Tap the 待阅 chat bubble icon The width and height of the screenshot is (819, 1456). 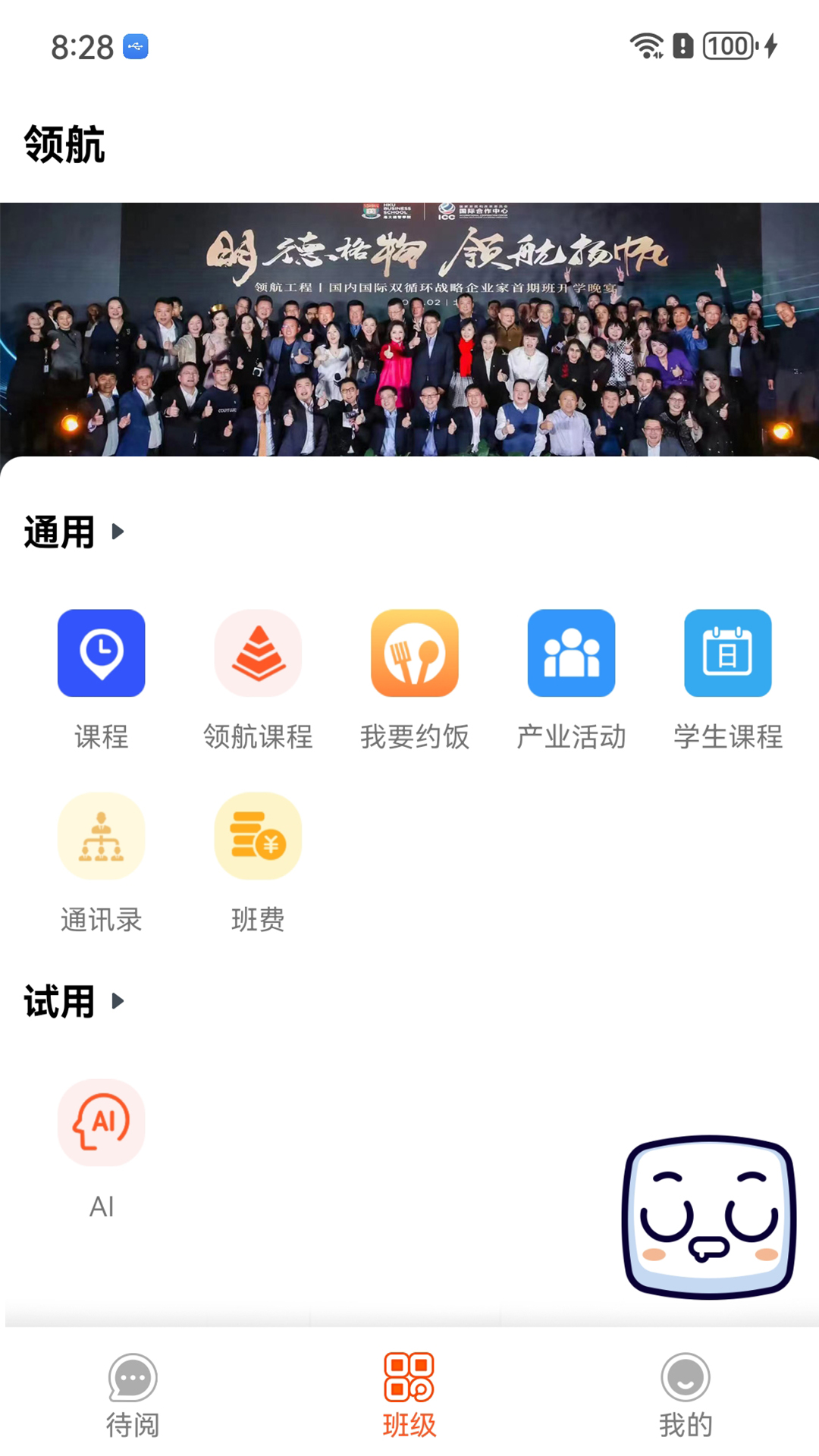pos(132,1384)
